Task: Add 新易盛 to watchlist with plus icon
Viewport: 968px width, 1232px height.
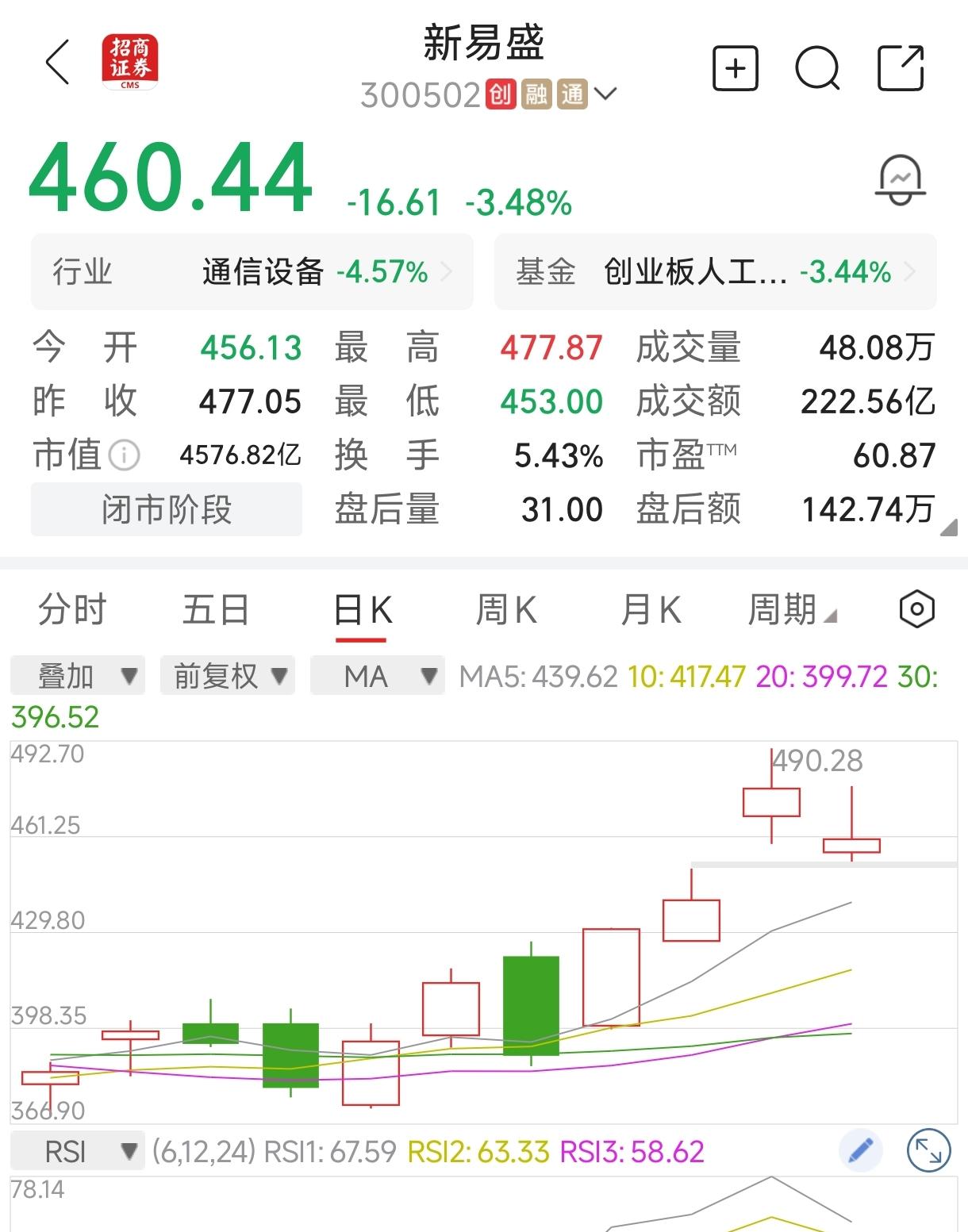Action: point(736,68)
